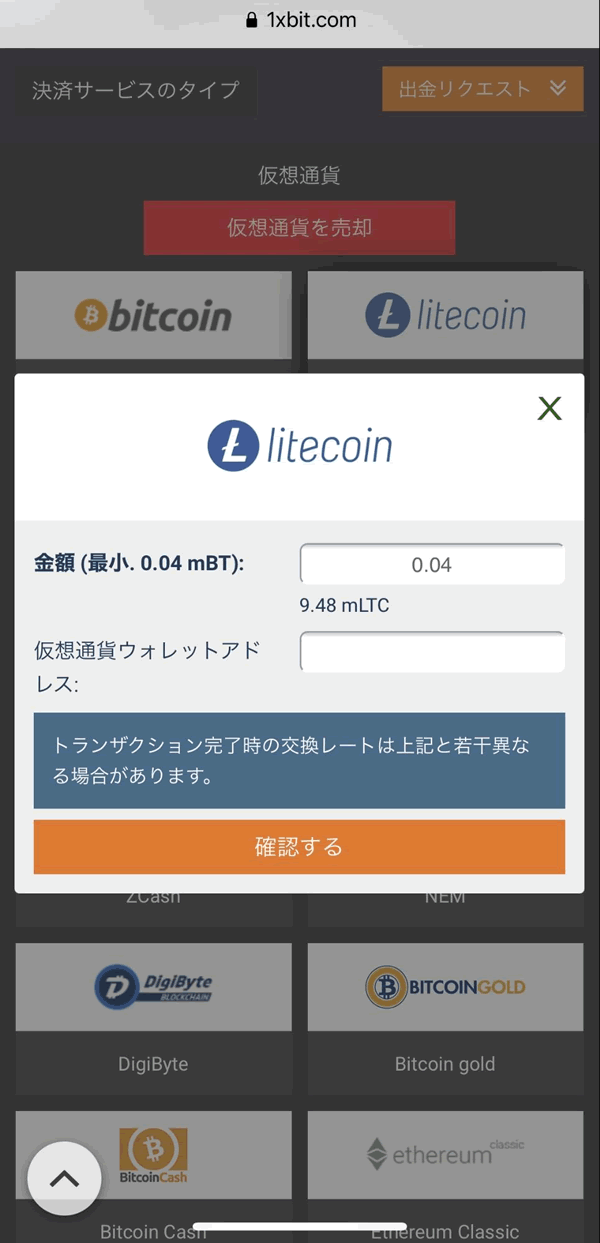Close the Litecoin dialog

pos(549,408)
